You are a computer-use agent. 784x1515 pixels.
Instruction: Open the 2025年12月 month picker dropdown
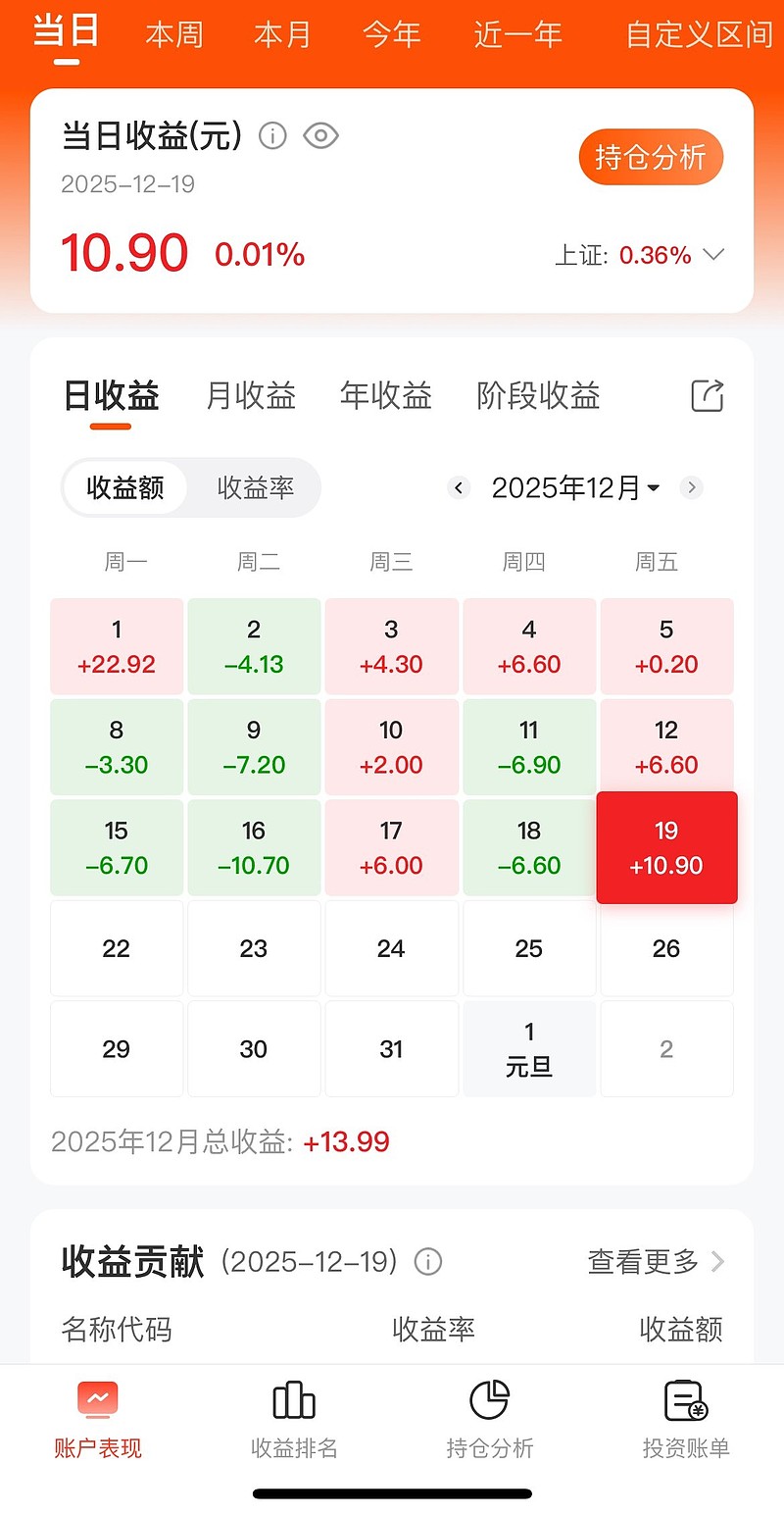[574, 487]
